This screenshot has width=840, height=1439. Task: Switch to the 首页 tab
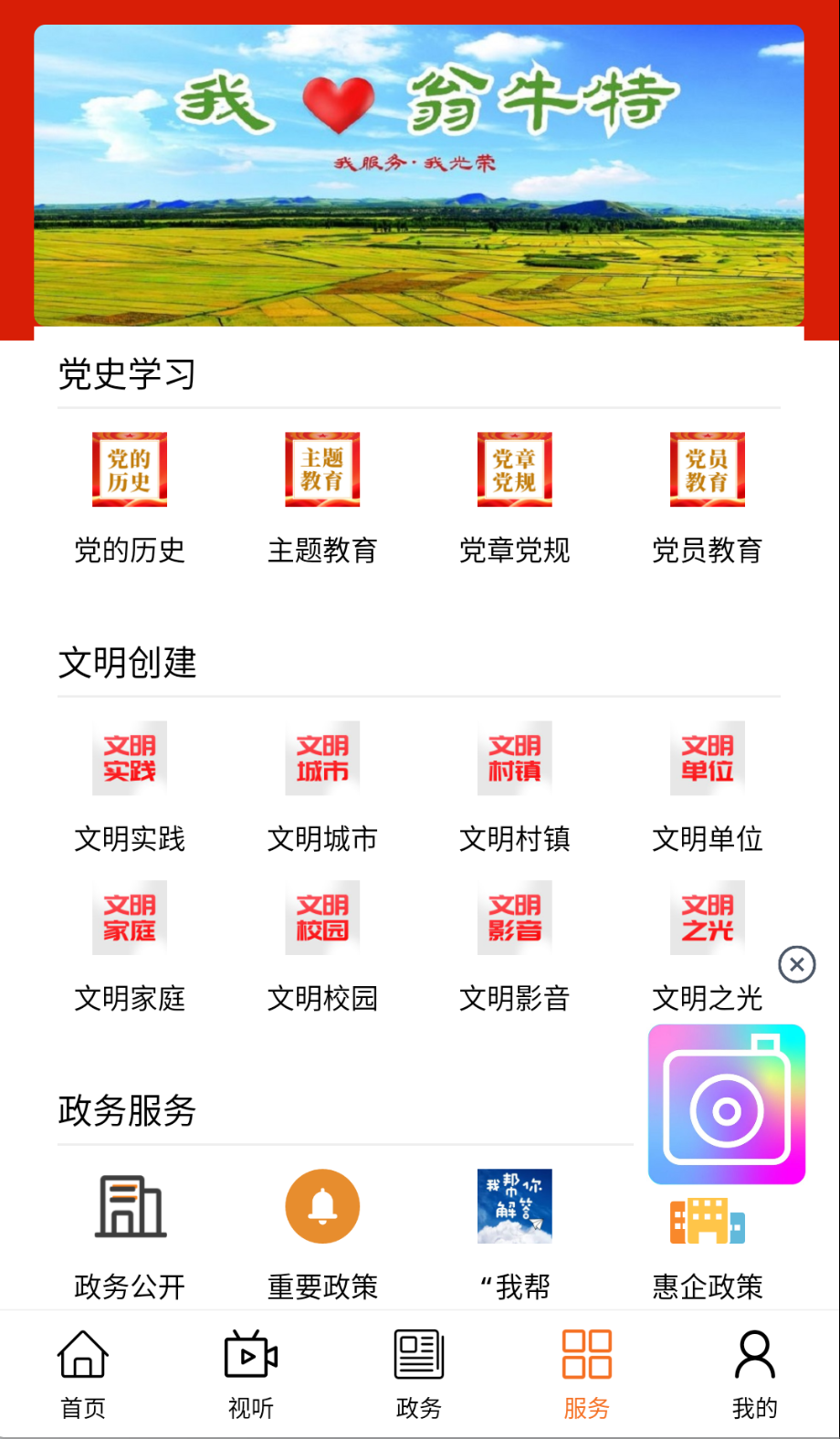(x=82, y=1373)
